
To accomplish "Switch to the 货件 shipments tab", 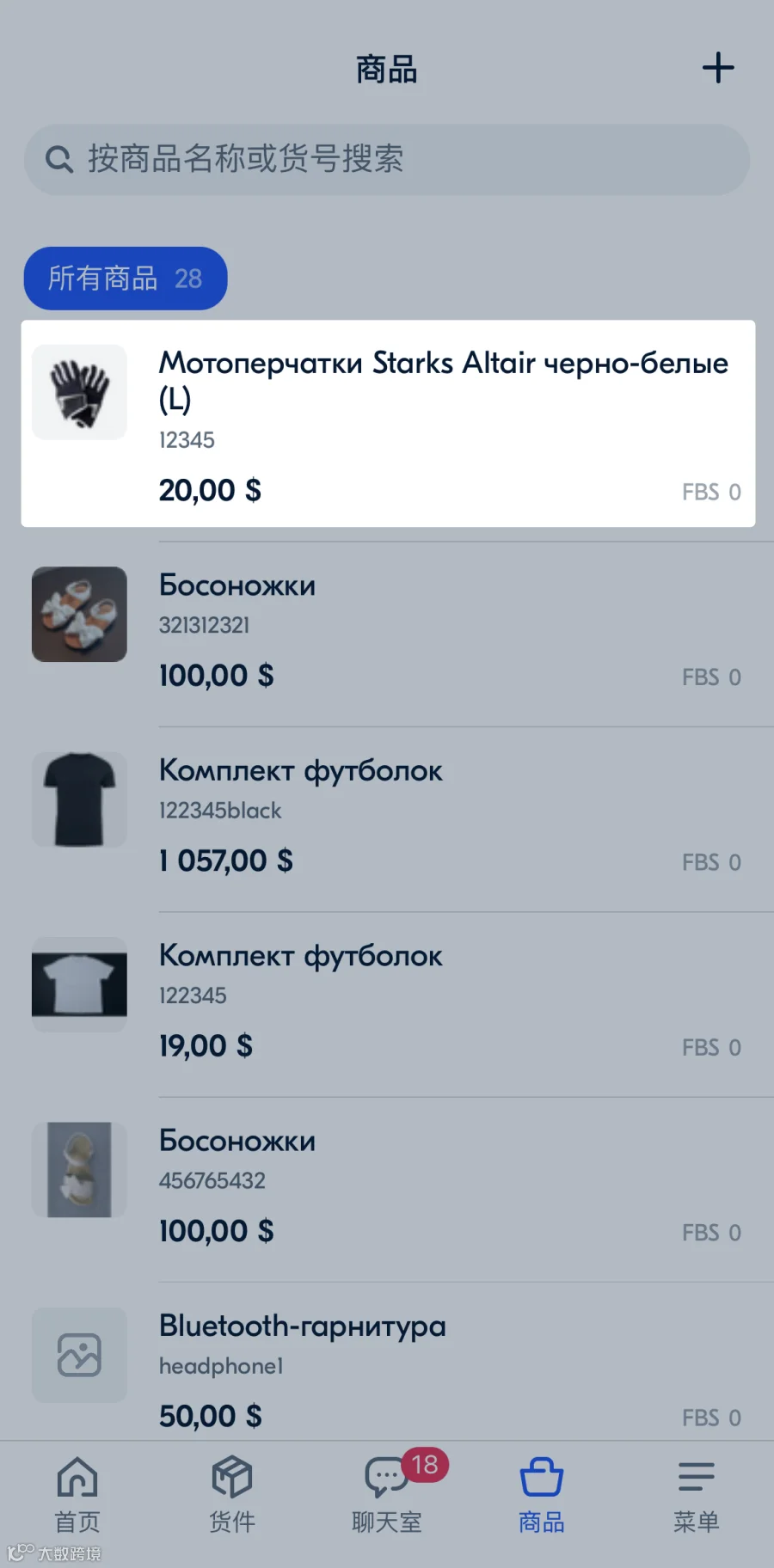I will tap(232, 1496).
